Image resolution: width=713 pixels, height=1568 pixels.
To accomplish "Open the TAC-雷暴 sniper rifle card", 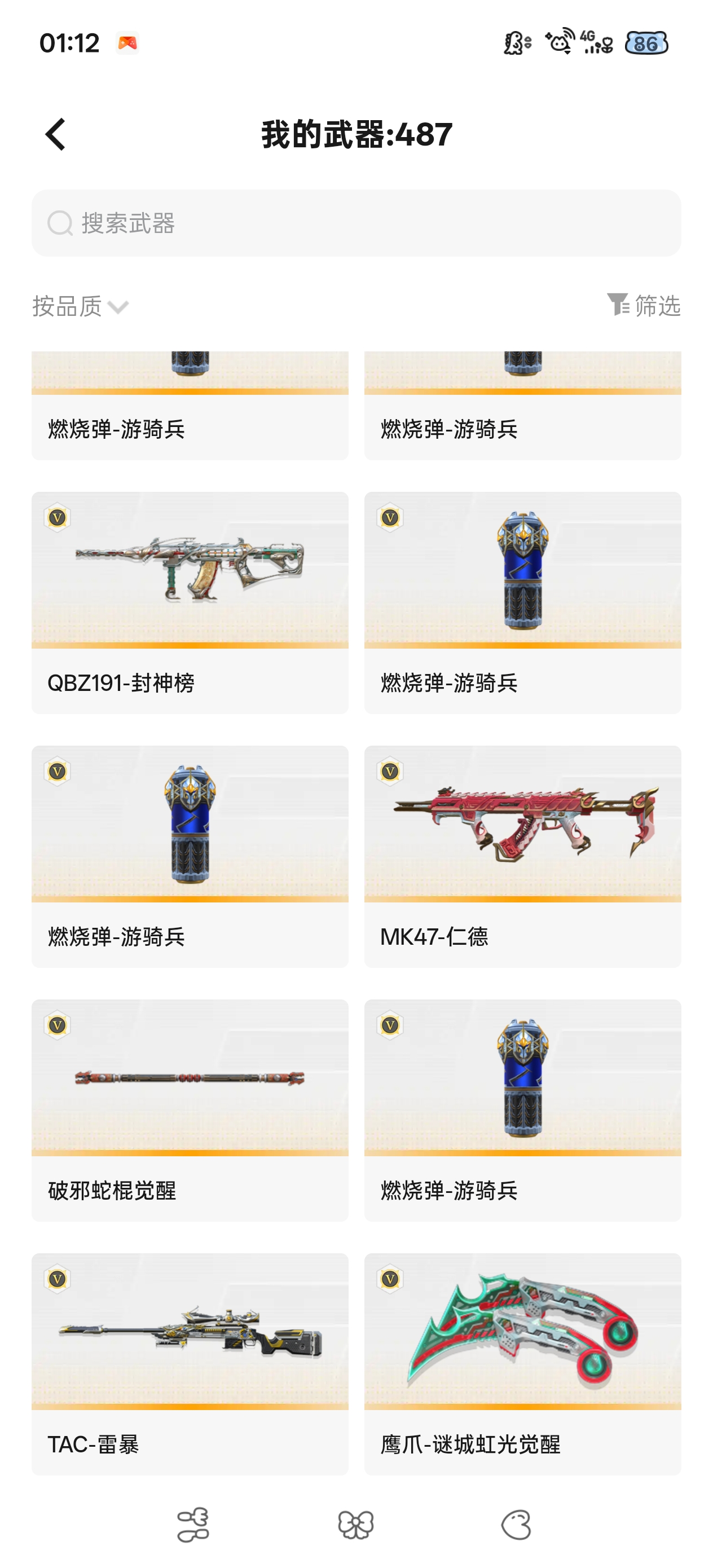I will coord(190,1363).
